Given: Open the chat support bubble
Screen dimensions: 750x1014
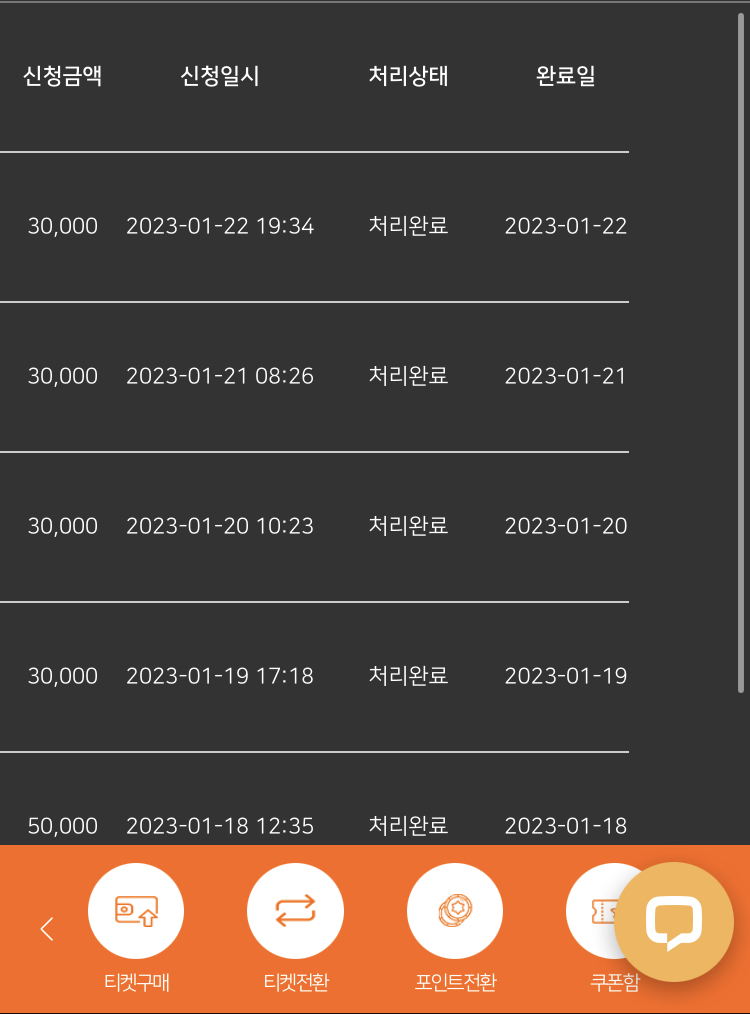Looking at the screenshot, I should coord(674,922).
